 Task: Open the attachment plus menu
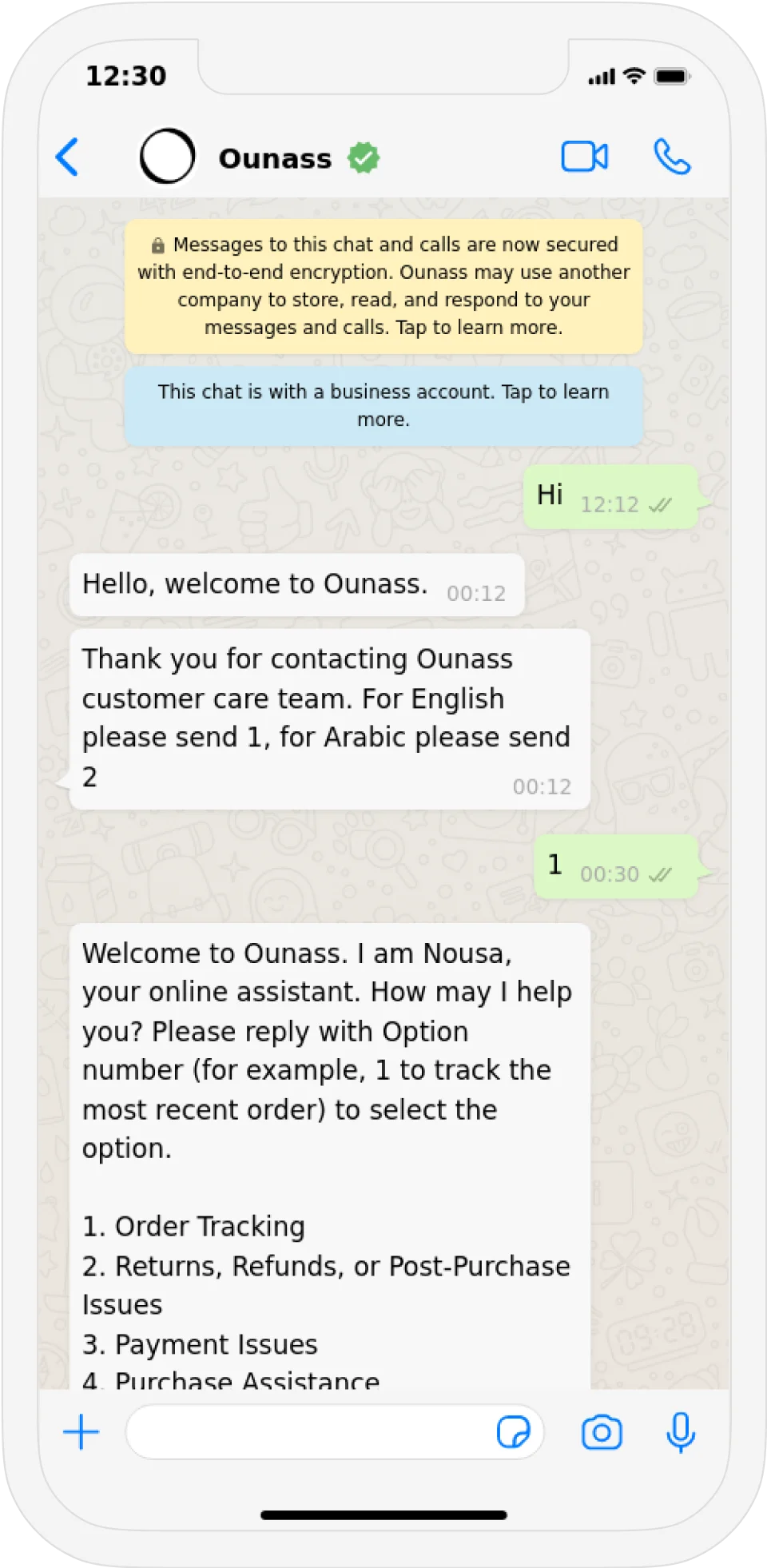[x=81, y=1431]
